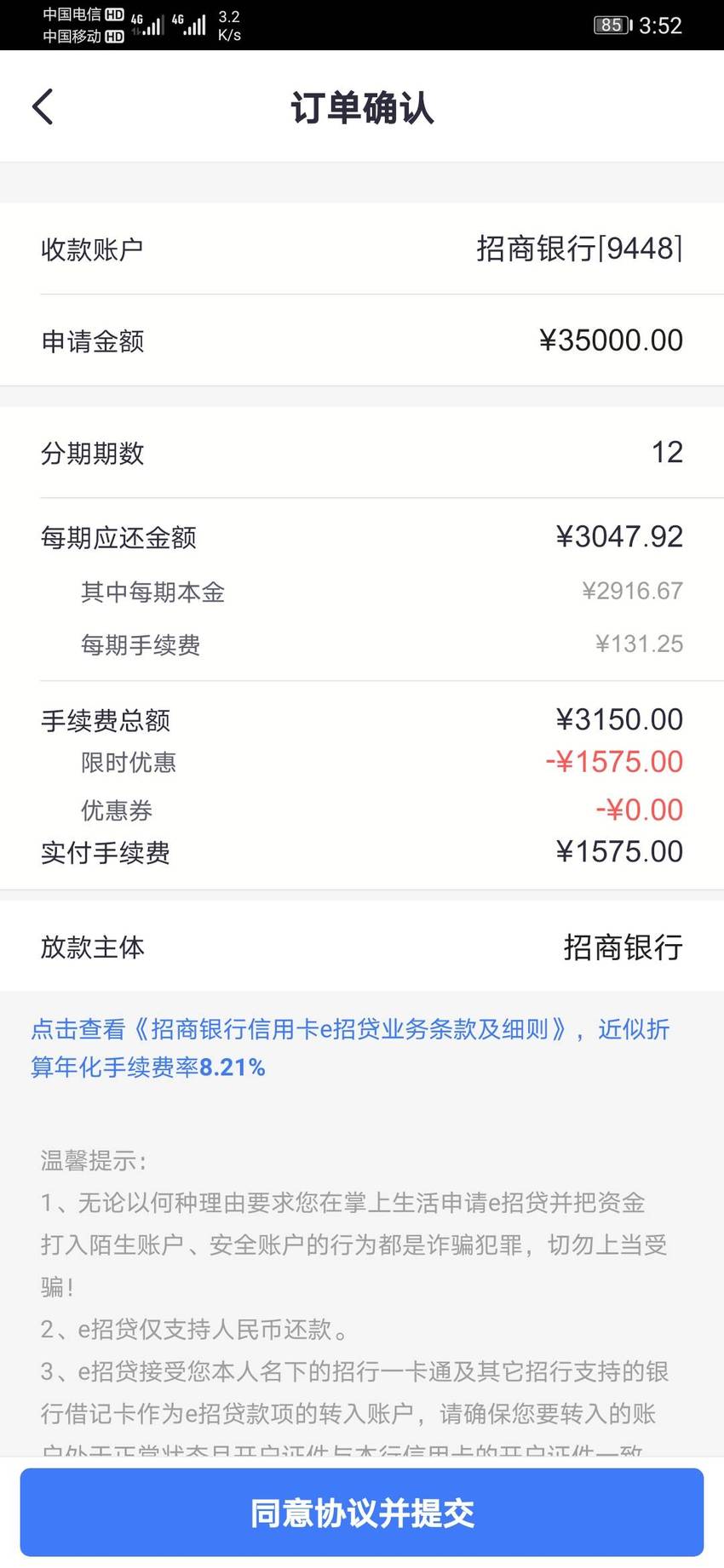Tap 同意协议并提交 to submit the order

[x=362, y=1513]
